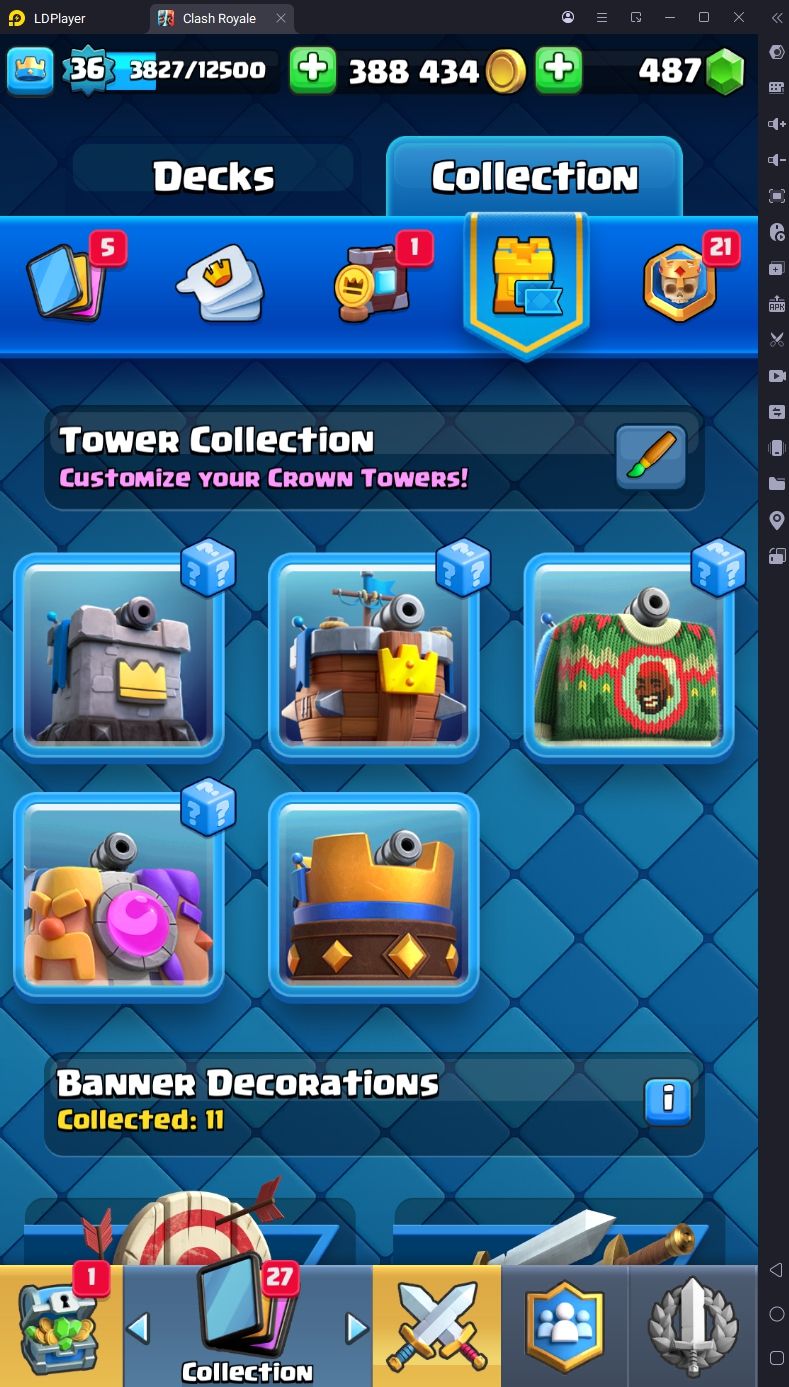Select the pirate ship tower skin
This screenshot has width=789, height=1387.
pyautogui.click(x=373, y=657)
